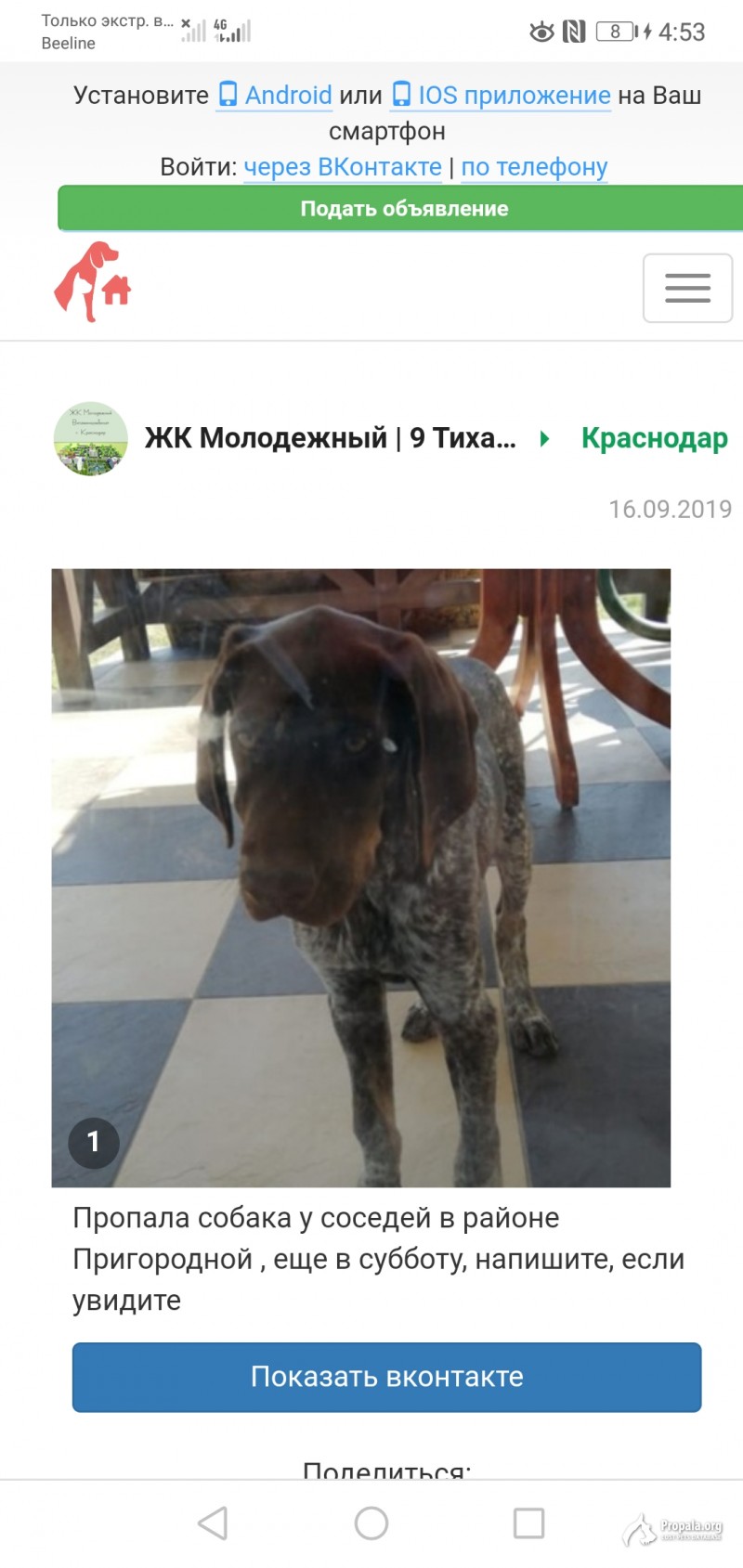Viewport: 743px width, 1568px height.
Task: Select the Краснодар city link
Action: 654,438
